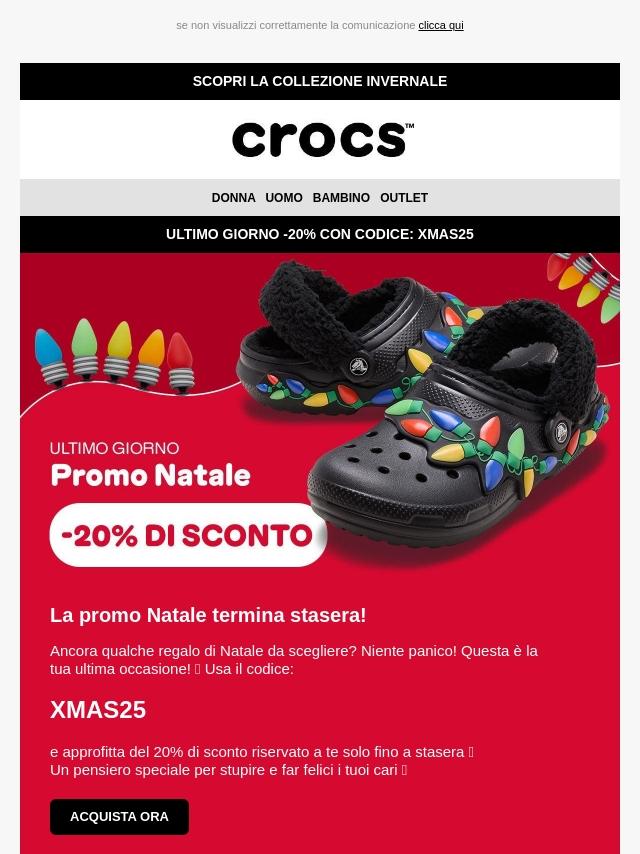Open the "Scopri la collezione invernale" banner

320,81
